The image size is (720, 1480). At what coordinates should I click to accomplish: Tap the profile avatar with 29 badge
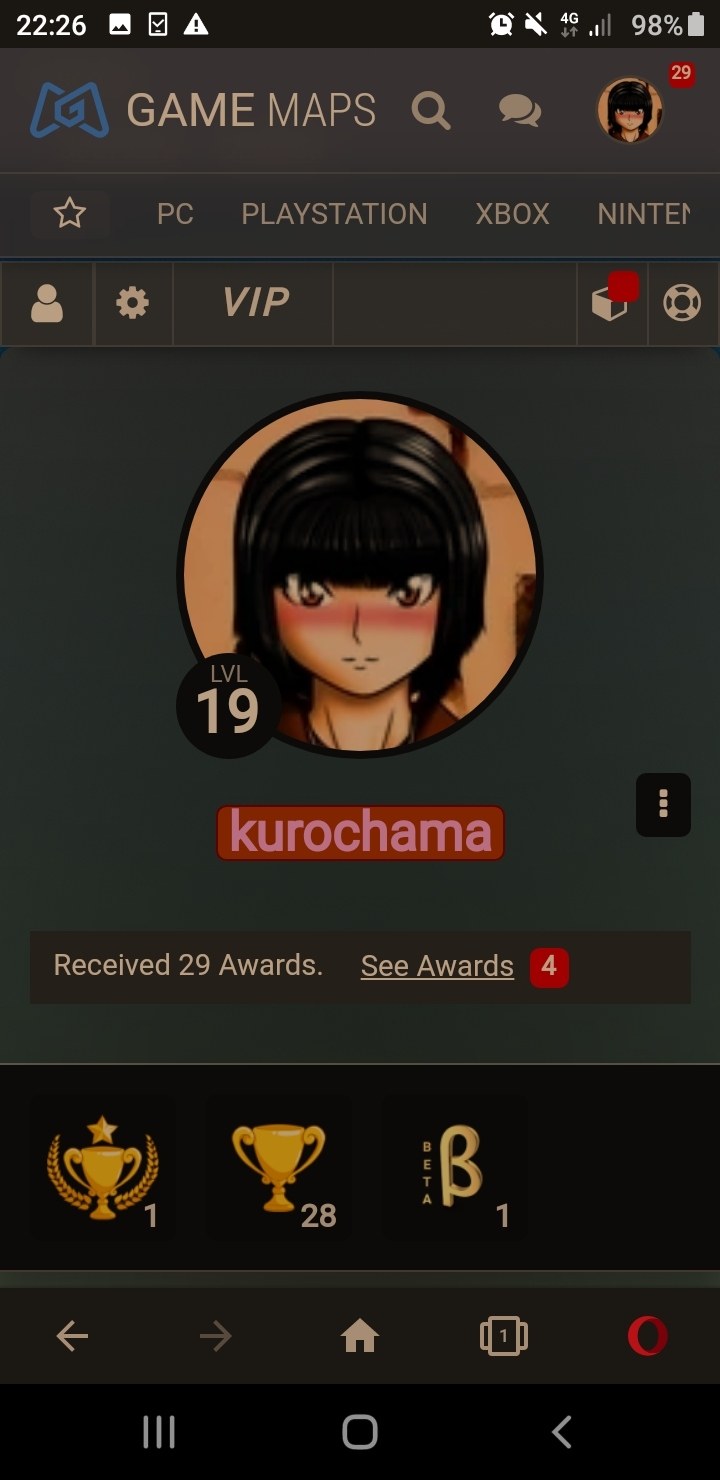(x=630, y=110)
